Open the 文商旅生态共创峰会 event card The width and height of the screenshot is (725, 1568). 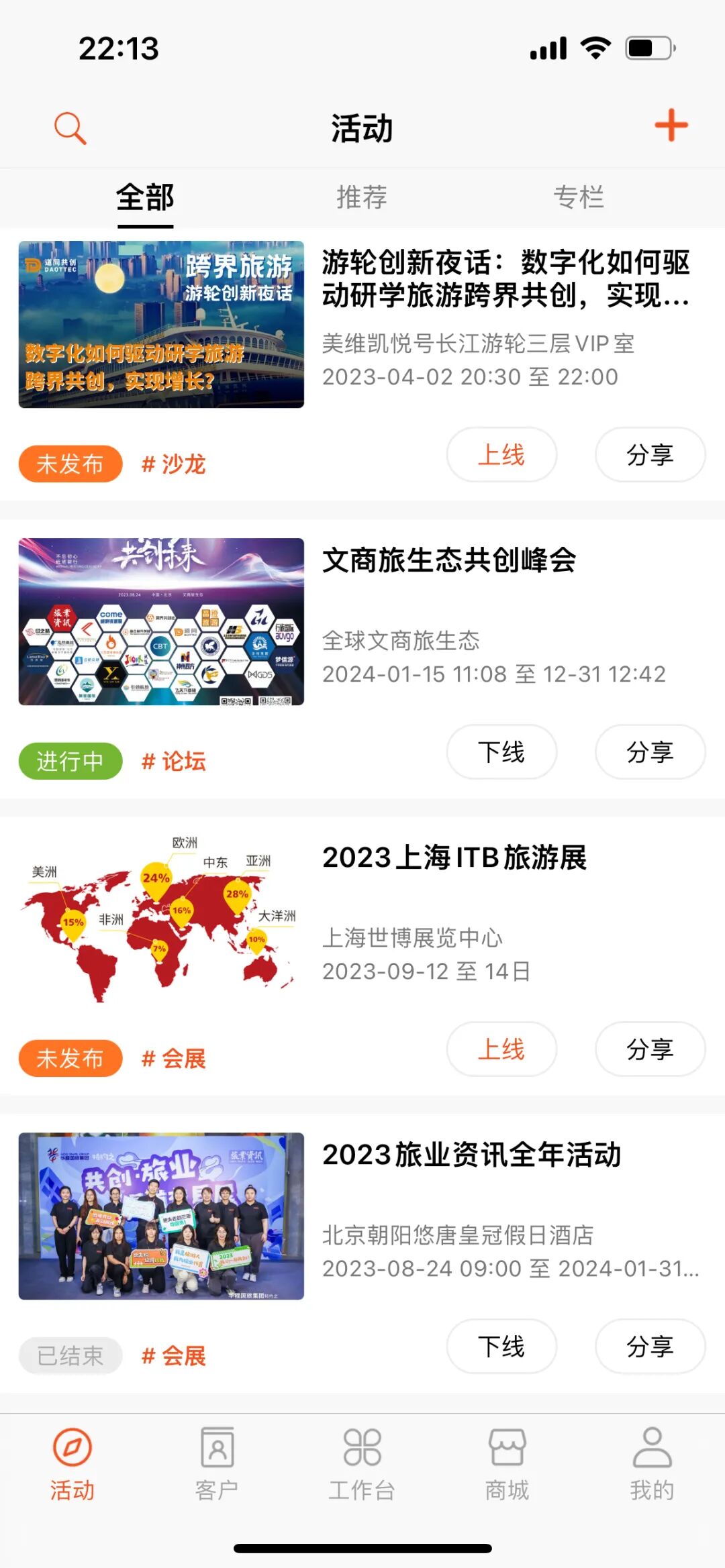(x=448, y=561)
